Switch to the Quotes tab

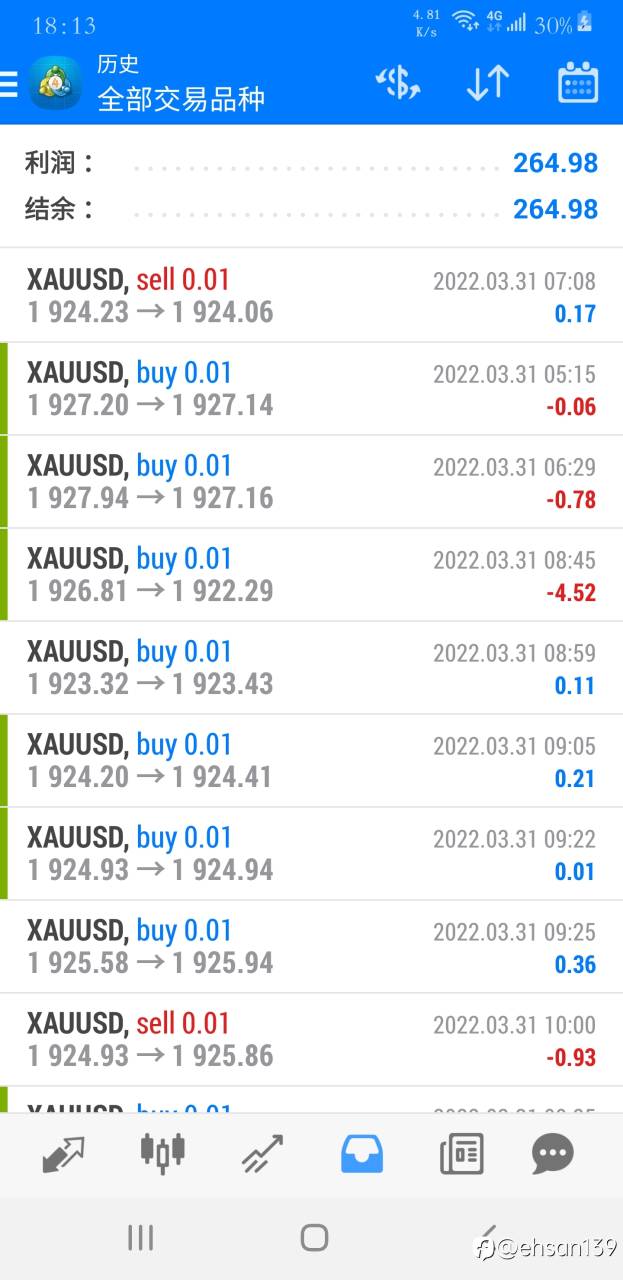click(63, 1154)
